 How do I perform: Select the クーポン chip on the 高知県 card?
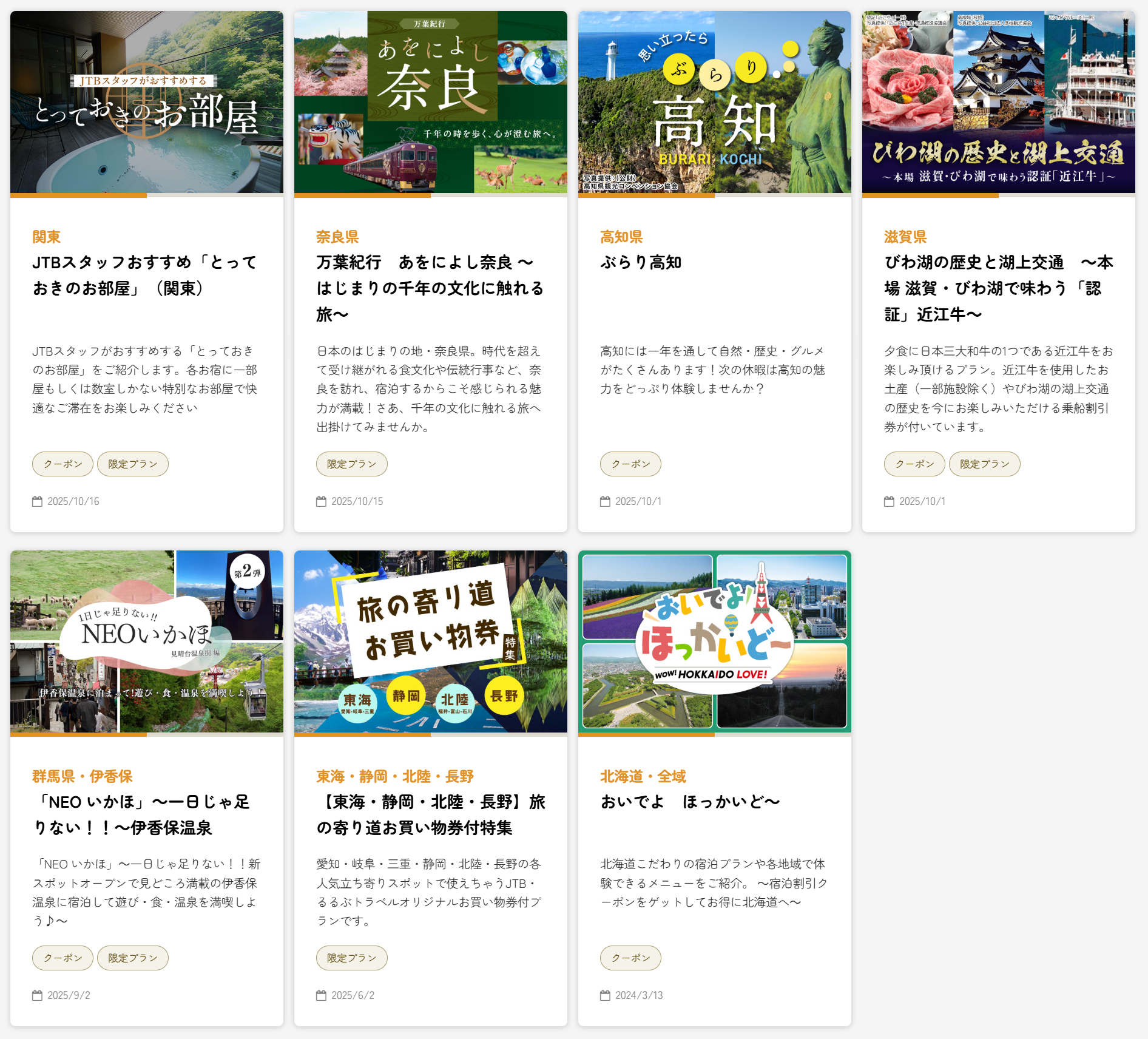(630, 464)
